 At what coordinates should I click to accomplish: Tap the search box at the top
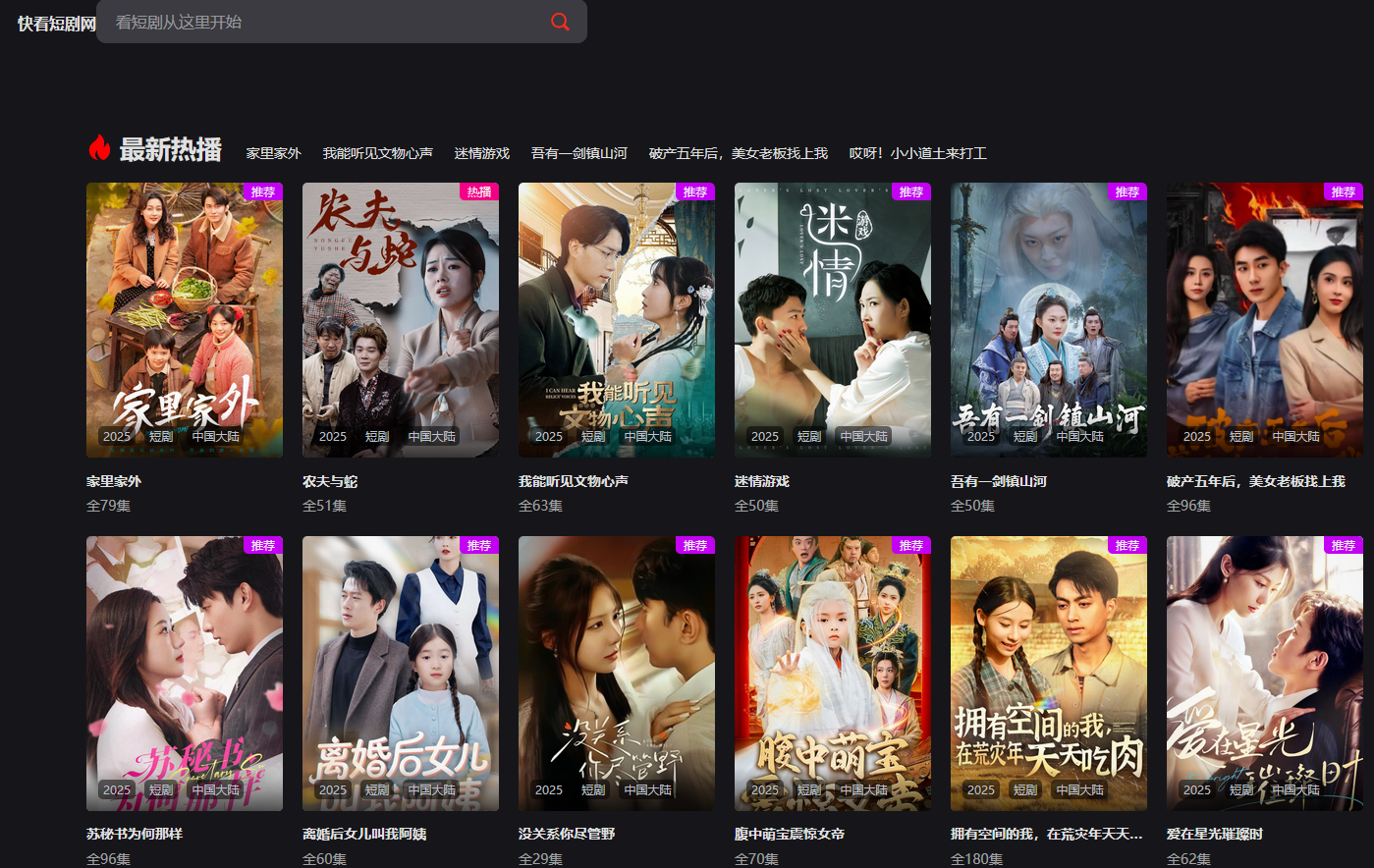[x=324, y=22]
